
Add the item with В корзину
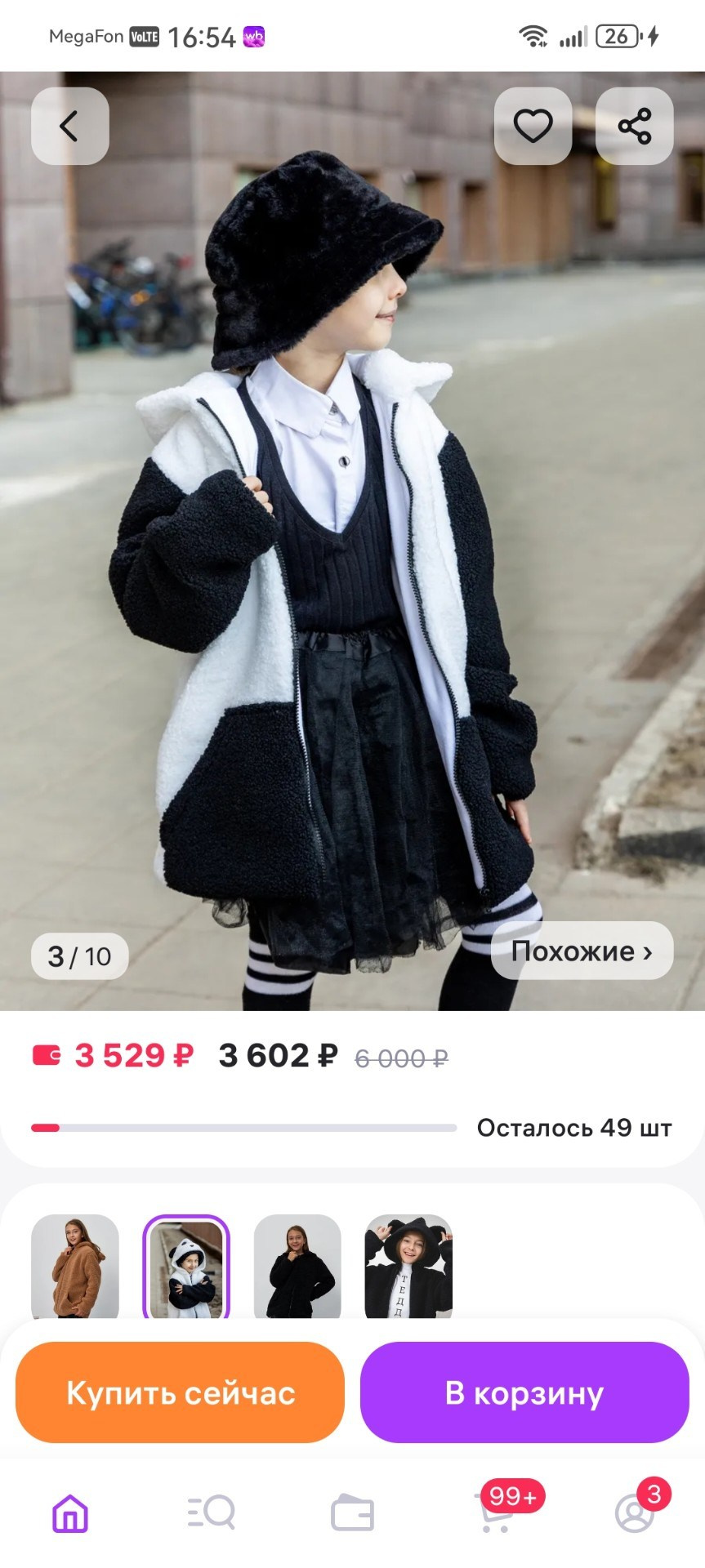coord(524,1393)
